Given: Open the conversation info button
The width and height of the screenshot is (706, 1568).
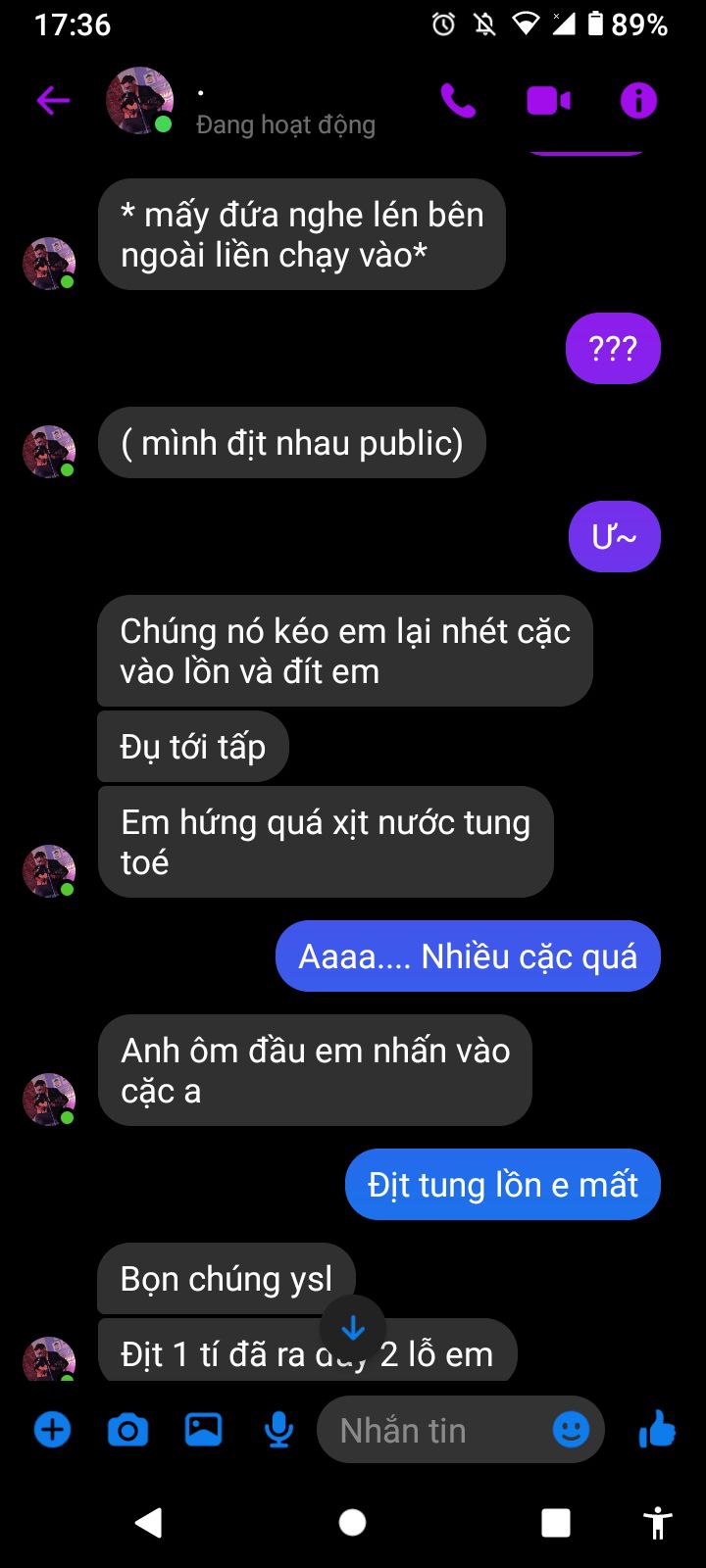Looking at the screenshot, I should click(638, 100).
